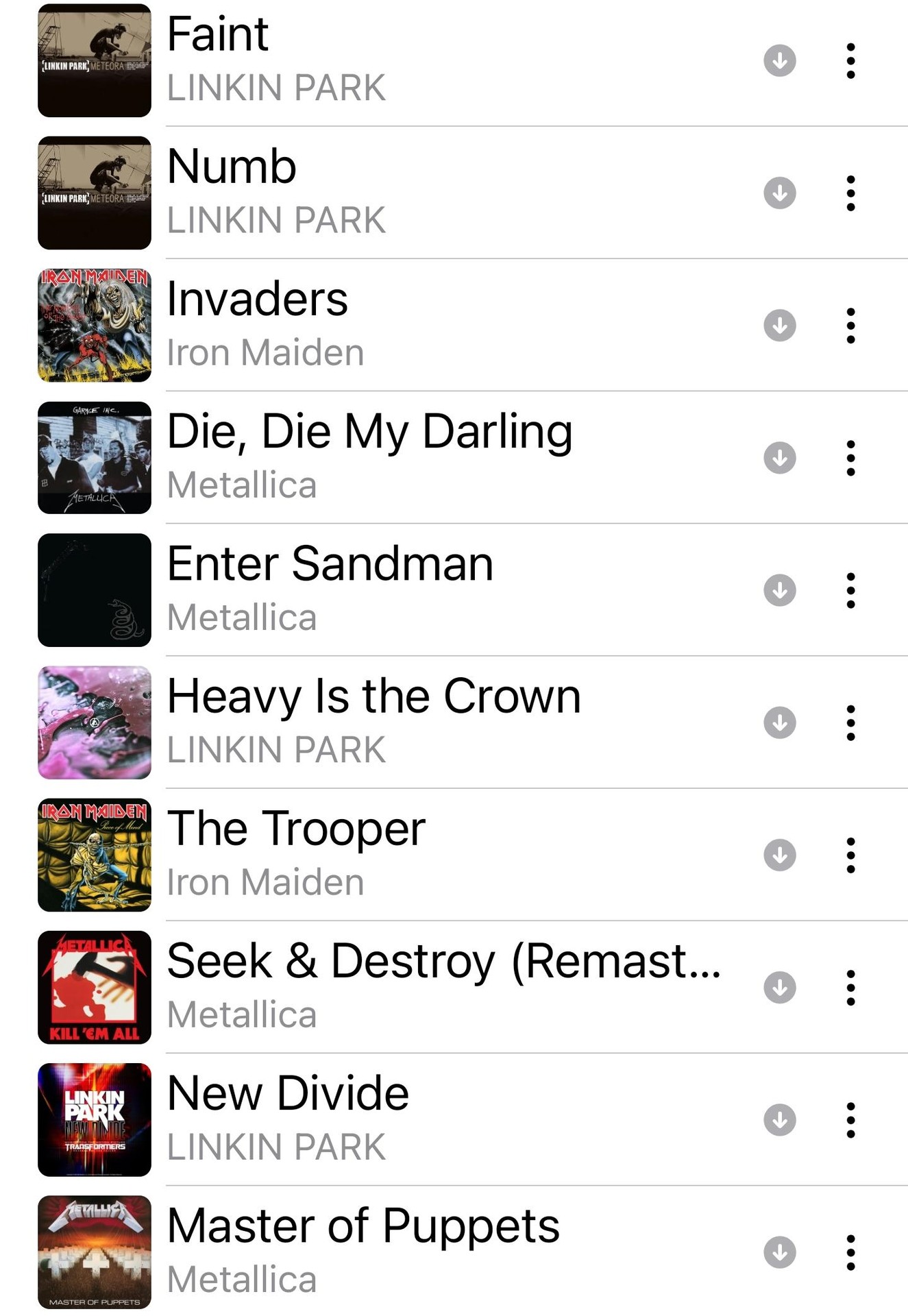Viewport: 908px width, 1316px height.
Task: Download The Trooper
Action: [x=780, y=855]
